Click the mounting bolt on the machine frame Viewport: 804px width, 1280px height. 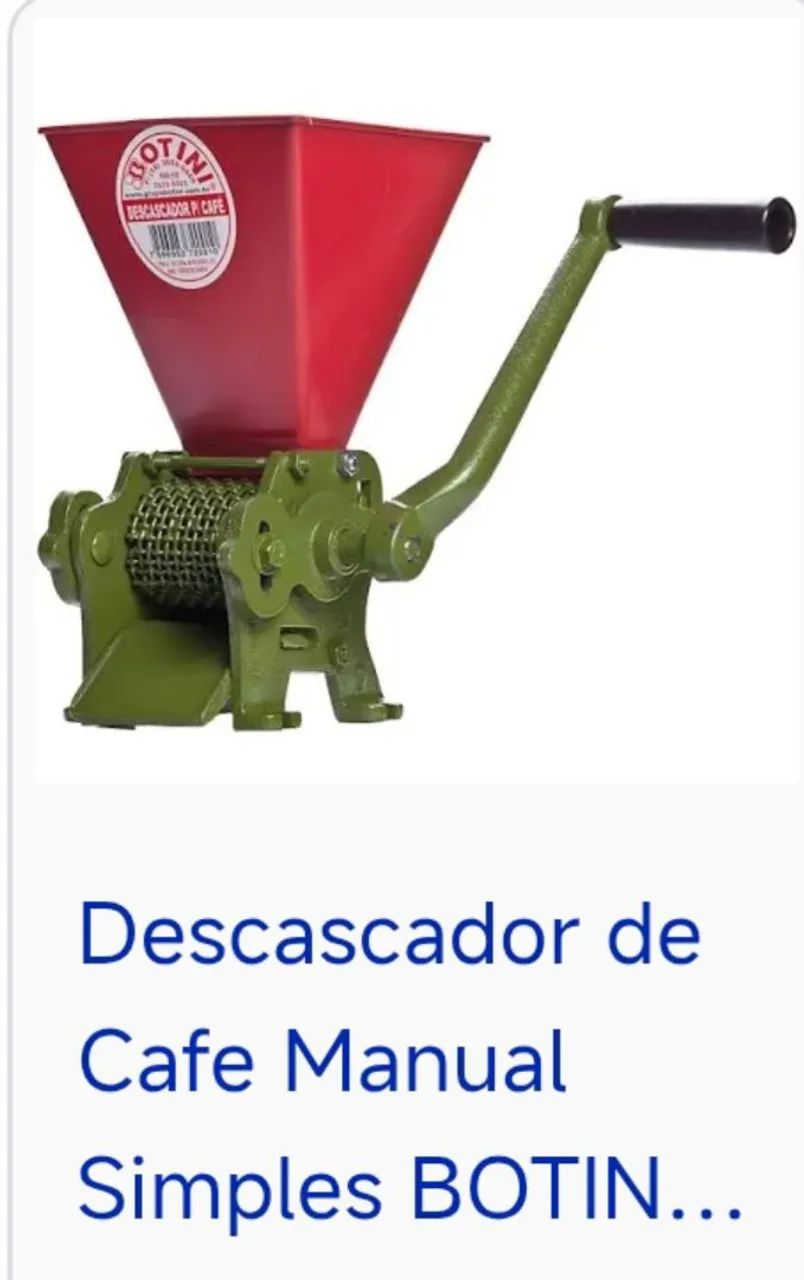[x=348, y=462]
